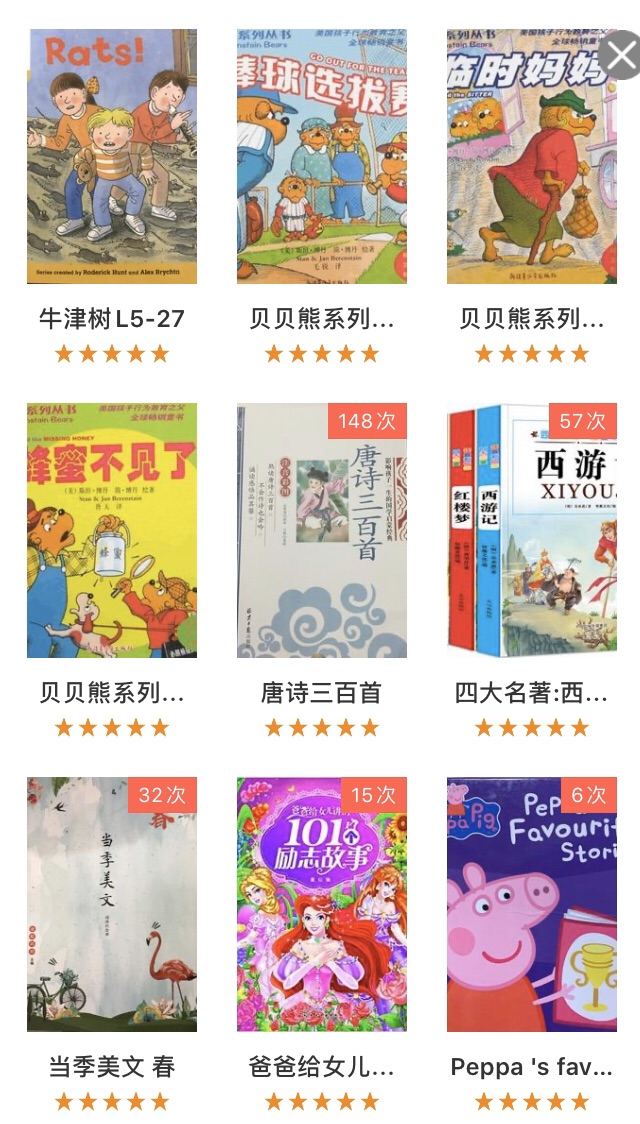Image resolution: width=640 pixels, height=1124 pixels.
Task: Open the 牛津树L5-27 Rats! book
Action: click(x=112, y=157)
